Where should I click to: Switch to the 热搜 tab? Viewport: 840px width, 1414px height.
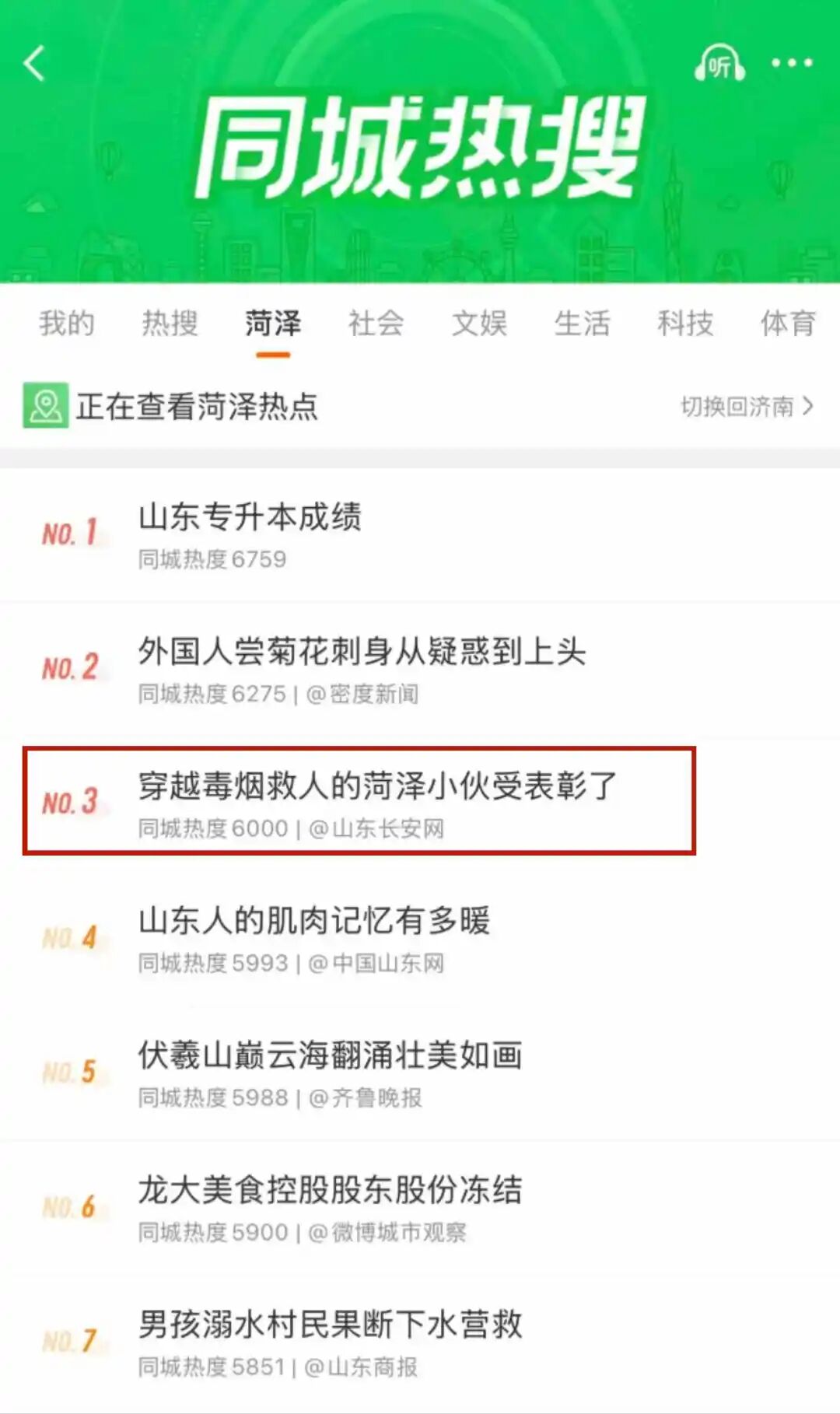170,323
